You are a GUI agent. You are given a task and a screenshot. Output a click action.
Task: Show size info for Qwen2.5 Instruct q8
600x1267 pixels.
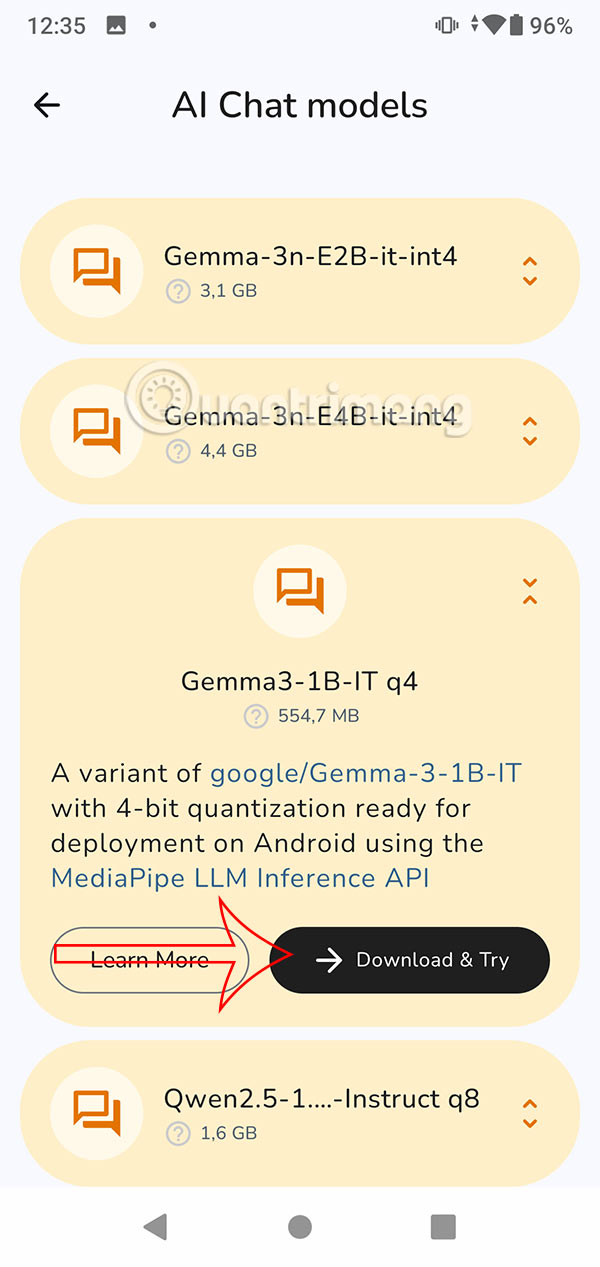178,1133
